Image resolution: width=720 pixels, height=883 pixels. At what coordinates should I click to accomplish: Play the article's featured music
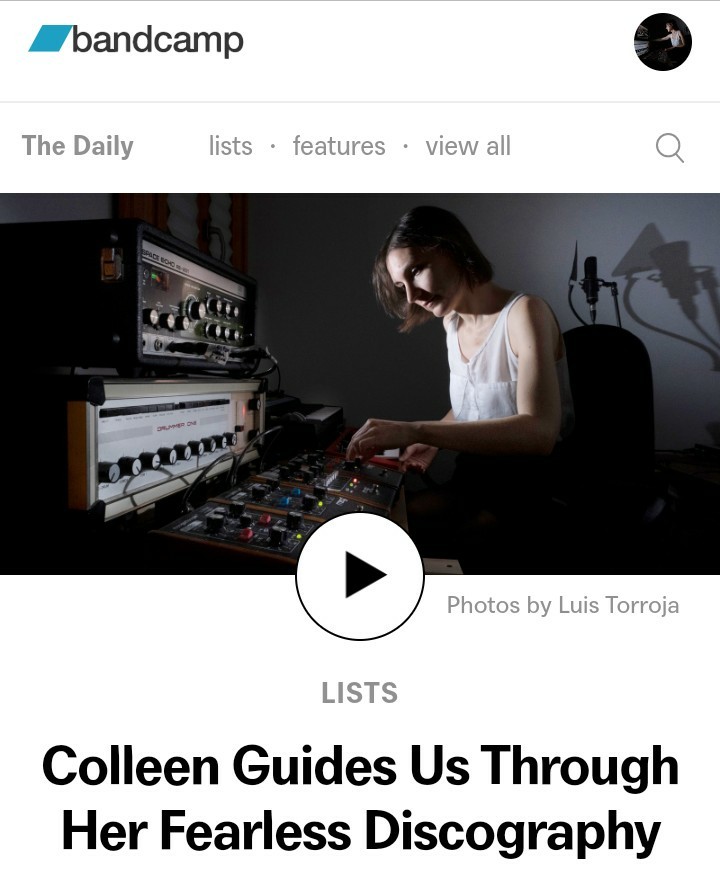(x=360, y=575)
